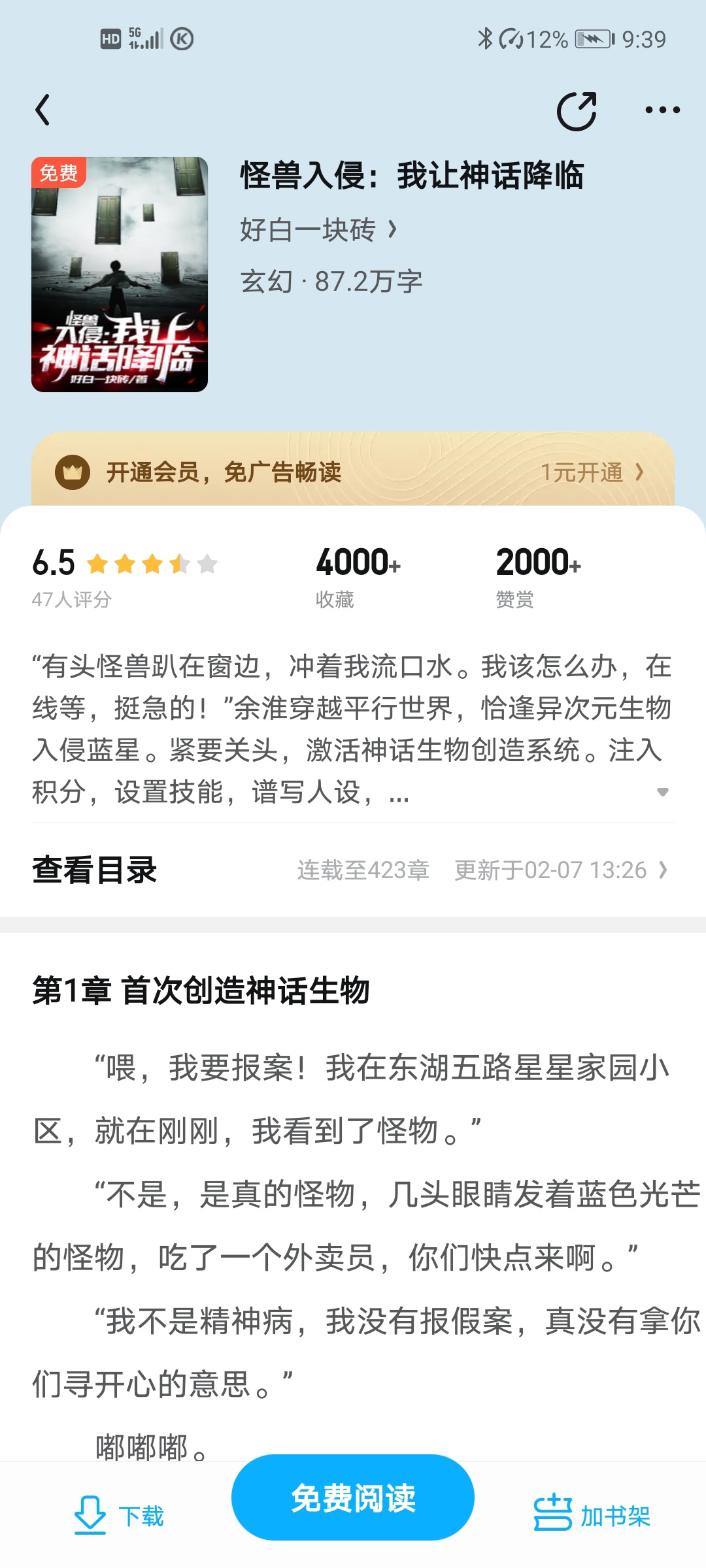This screenshot has height=1568, width=706.
Task: Go back using the top-left arrow
Action: tap(43, 110)
